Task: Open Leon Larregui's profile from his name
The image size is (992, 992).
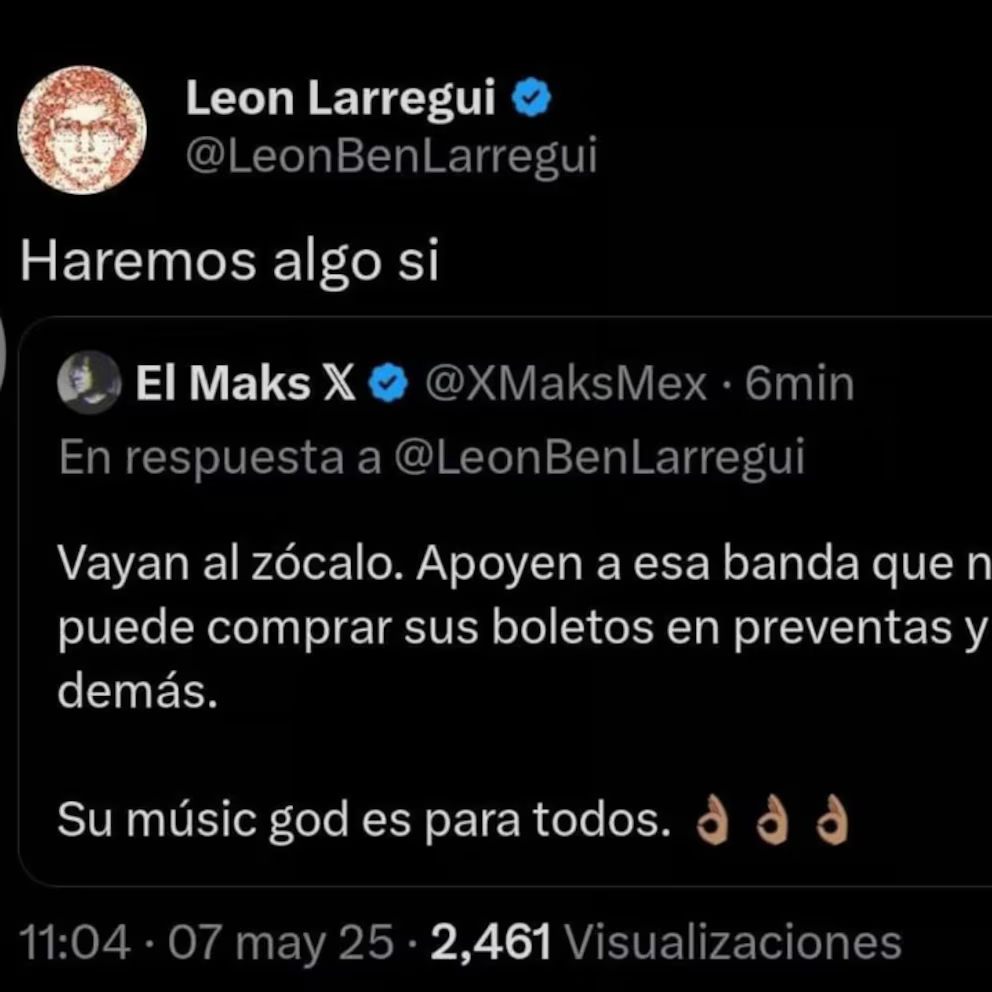Action: pos(340,98)
